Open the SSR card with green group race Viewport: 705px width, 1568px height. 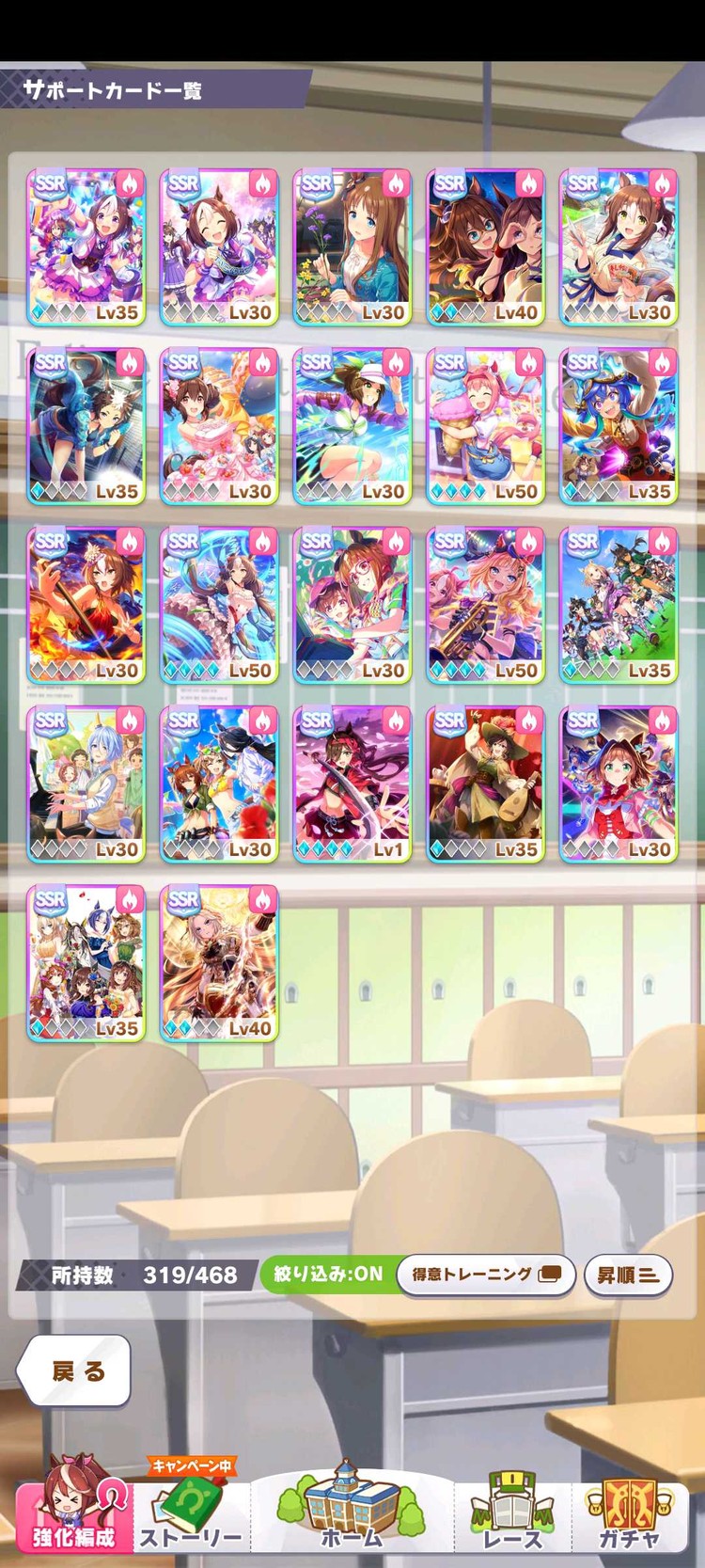point(619,605)
